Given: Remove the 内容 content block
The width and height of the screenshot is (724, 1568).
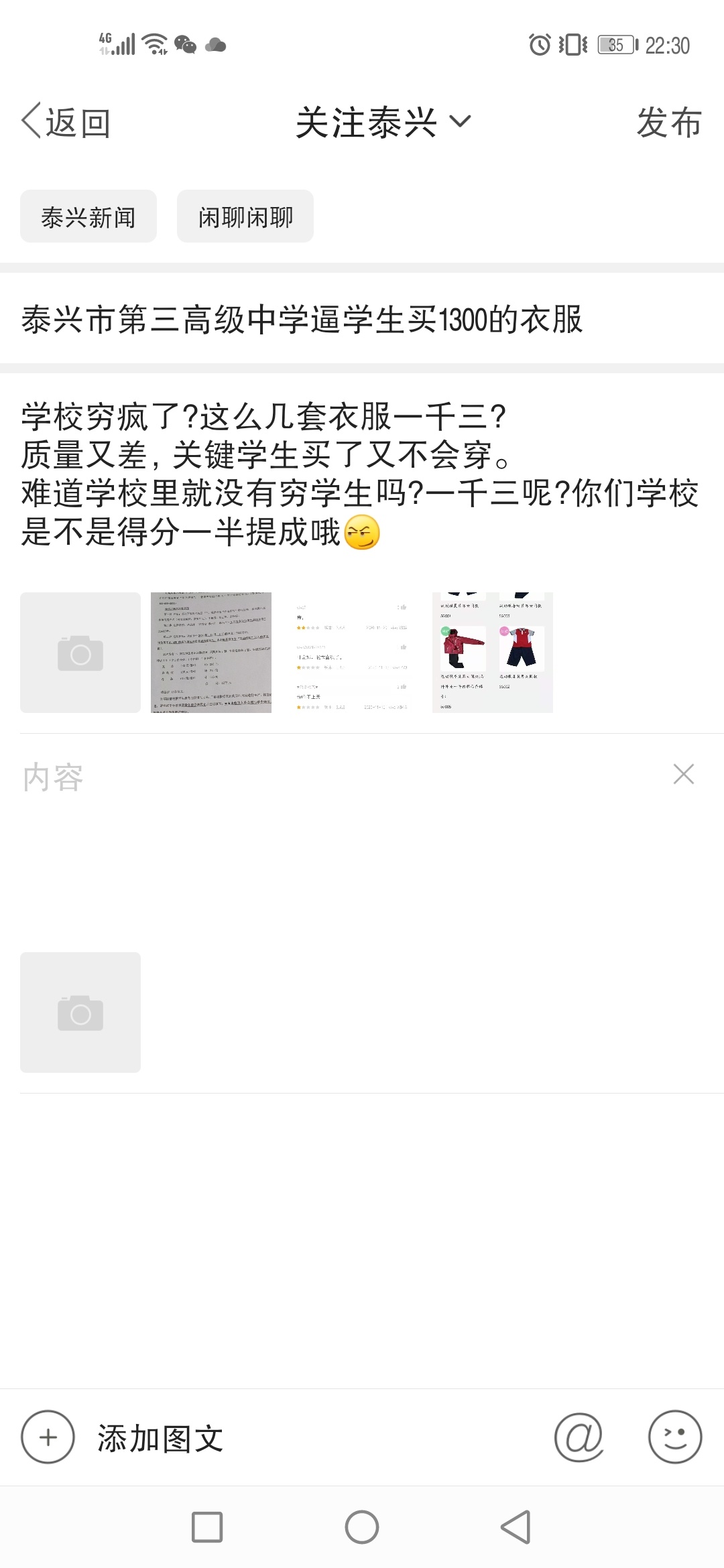Looking at the screenshot, I should [x=683, y=775].
